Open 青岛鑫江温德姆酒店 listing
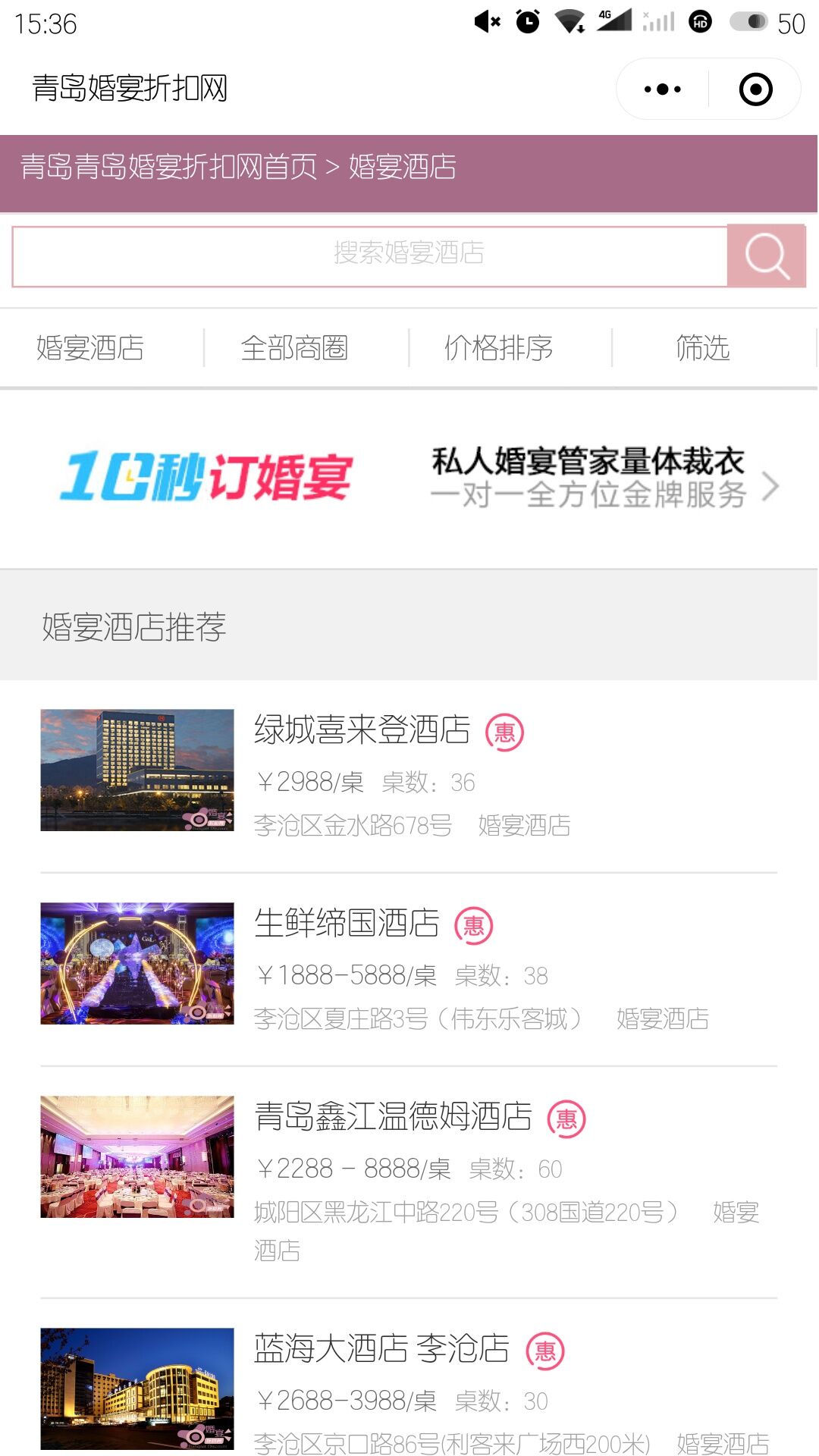The image size is (819, 1456). 393,1117
